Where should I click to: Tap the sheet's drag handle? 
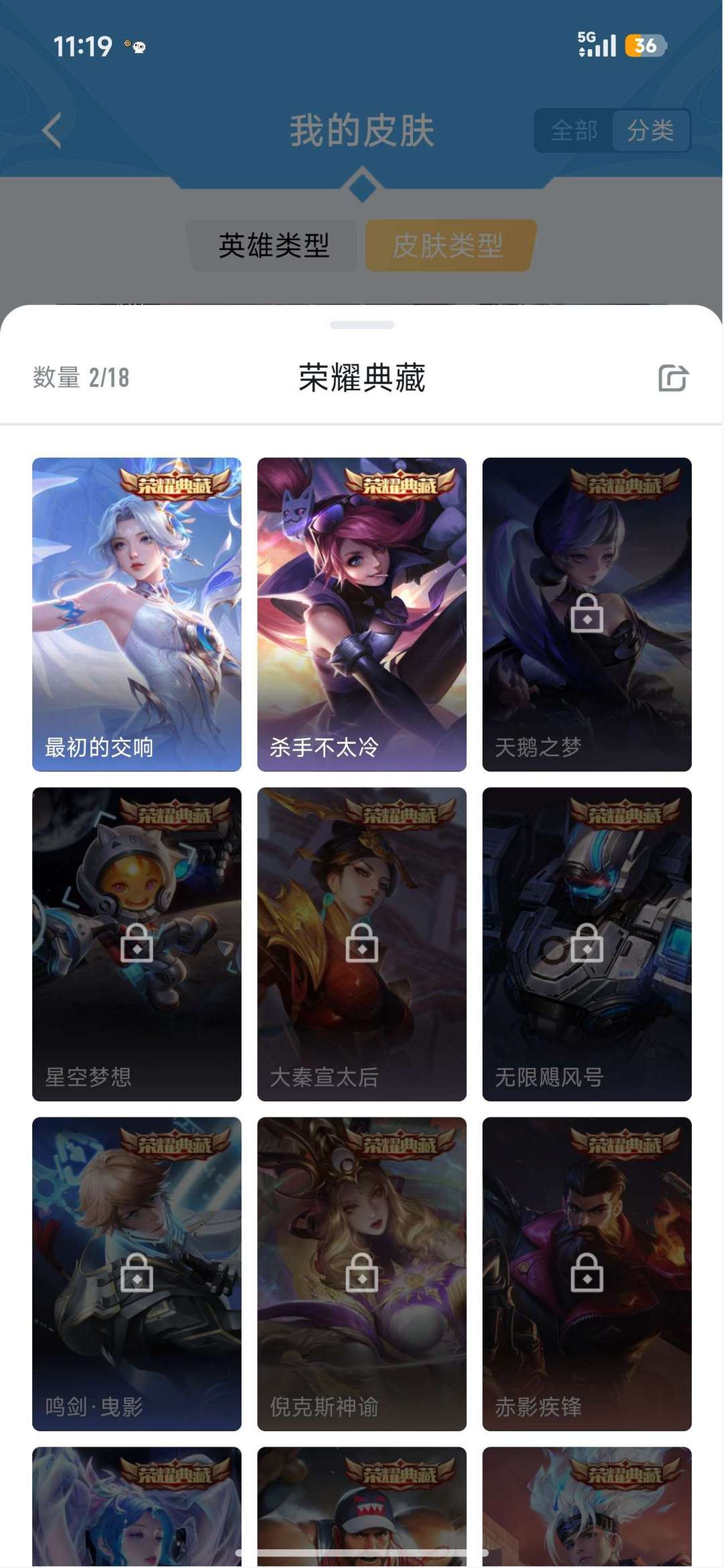click(x=362, y=325)
